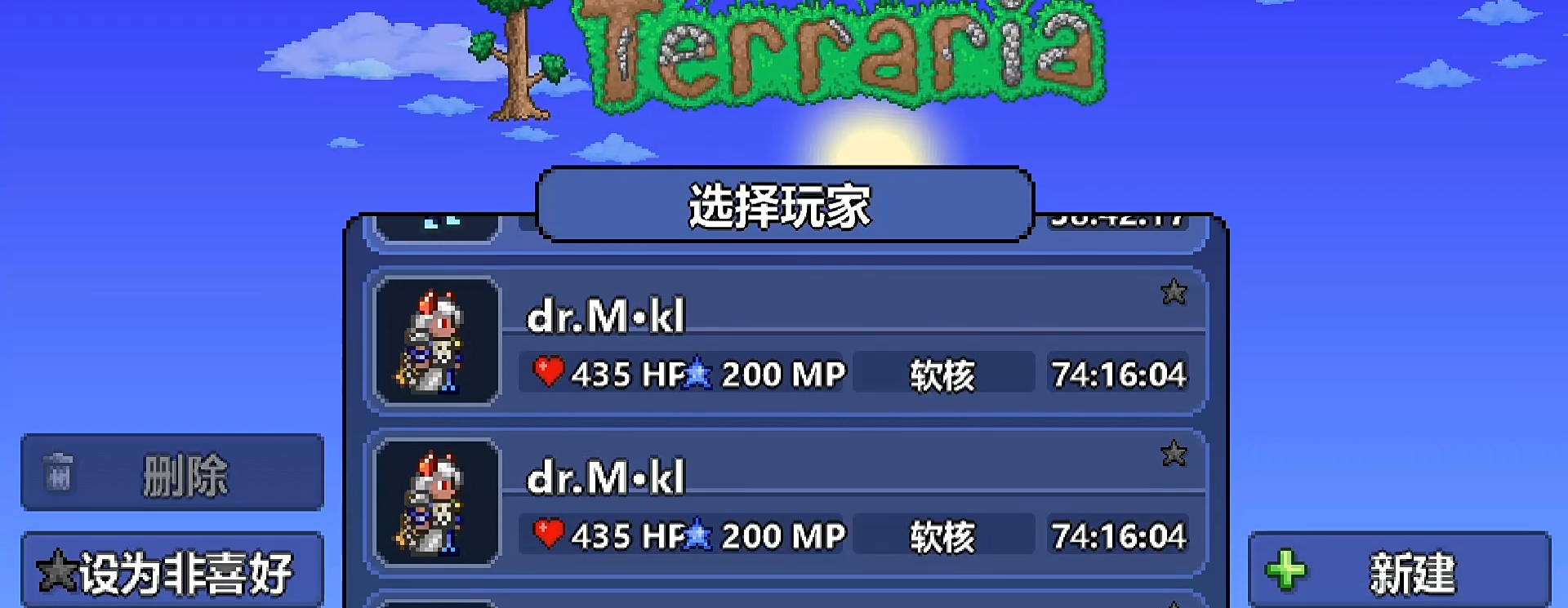Screen dimensions: 1568x608
Task: Toggle the favorite star on the last full dr.M•kl row
Action: [1174, 454]
